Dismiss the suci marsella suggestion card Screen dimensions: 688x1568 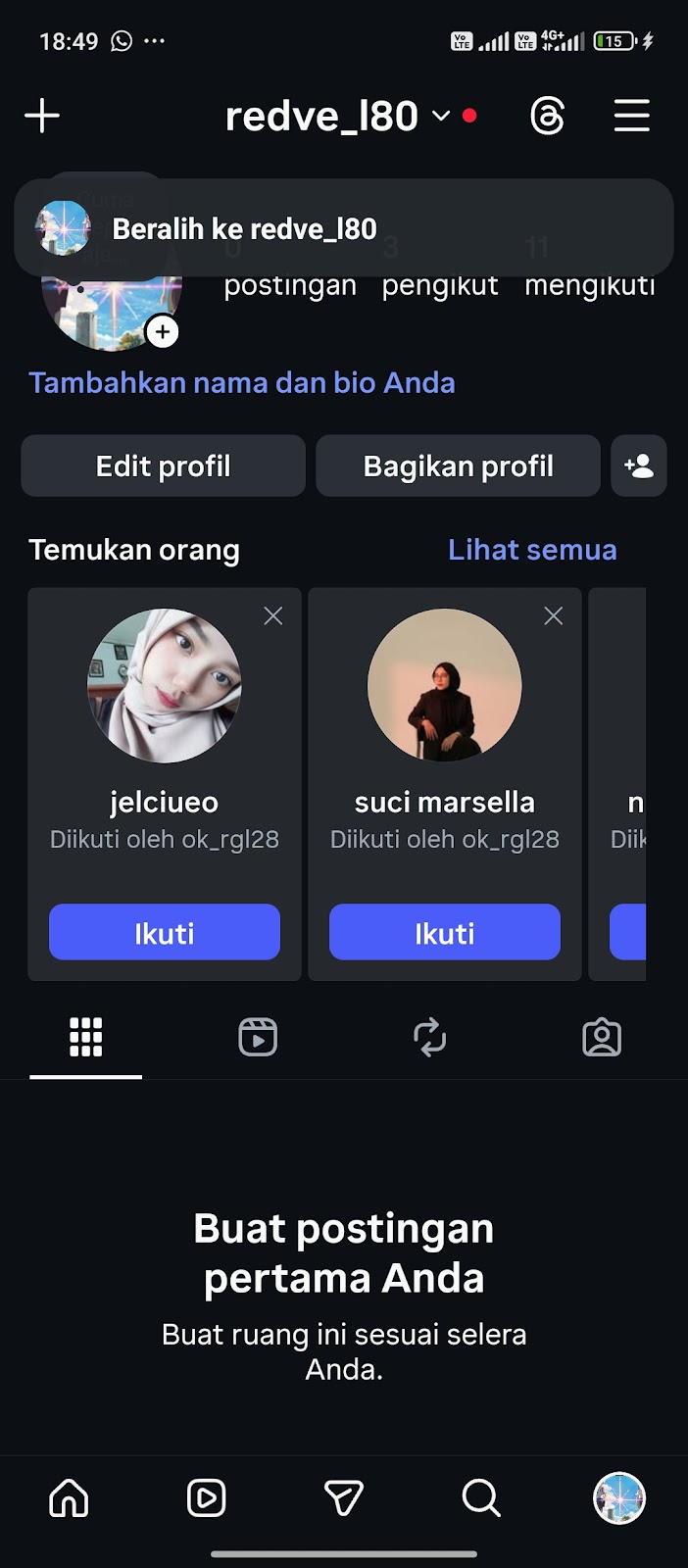coord(554,615)
